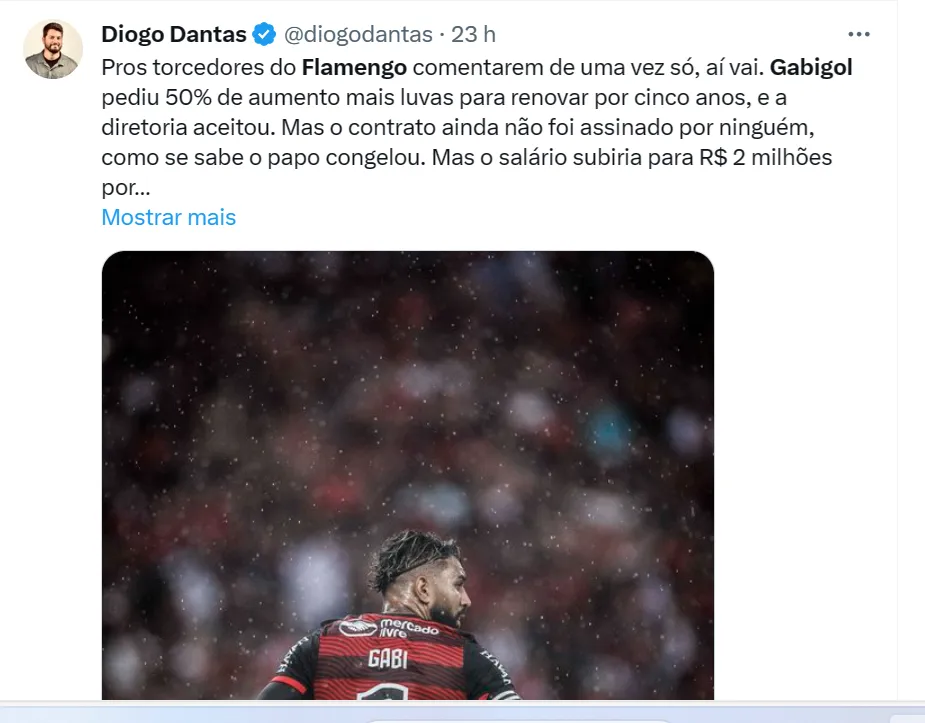
Task: Open the Diogo Dantas display name
Action: 174,34
